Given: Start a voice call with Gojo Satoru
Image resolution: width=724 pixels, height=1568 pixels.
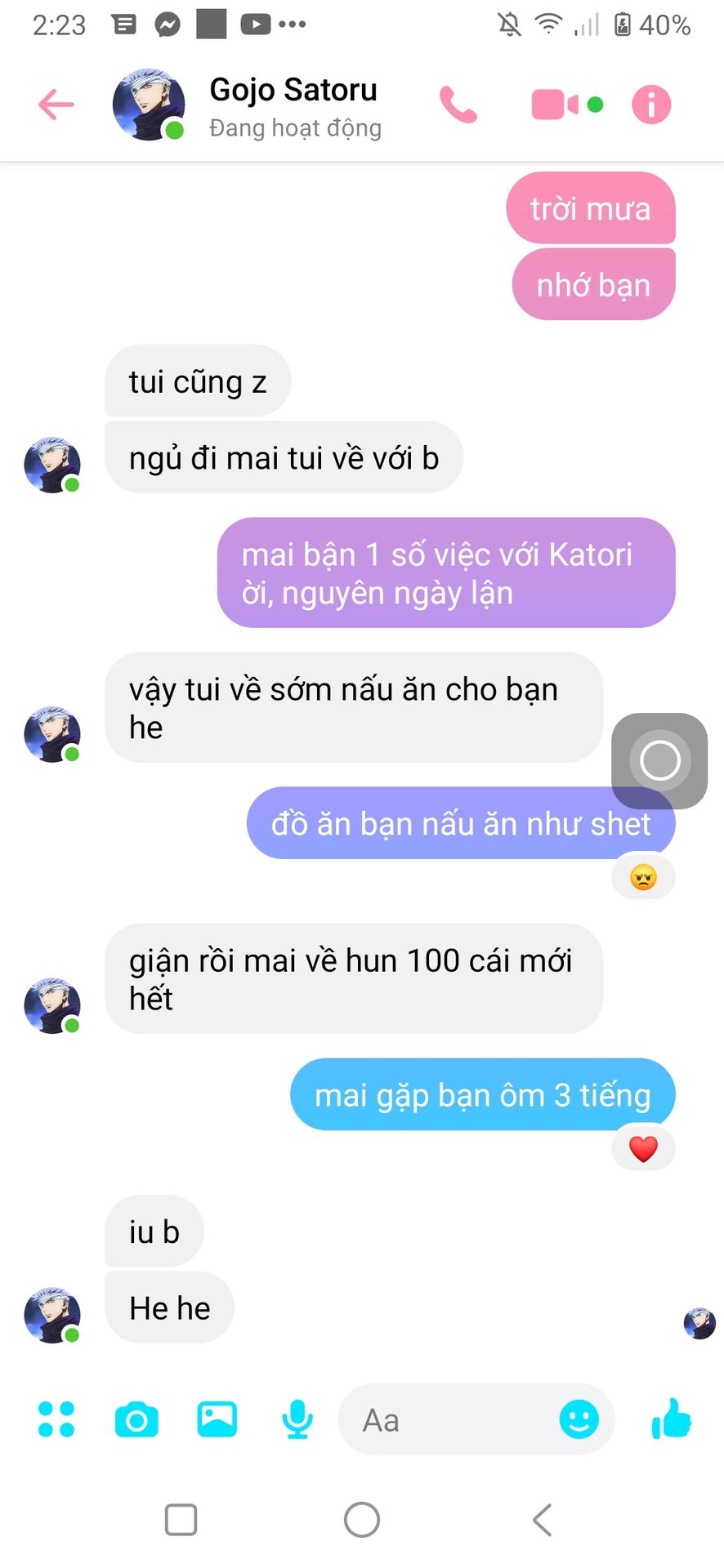Looking at the screenshot, I should pyautogui.click(x=458, y=105).
